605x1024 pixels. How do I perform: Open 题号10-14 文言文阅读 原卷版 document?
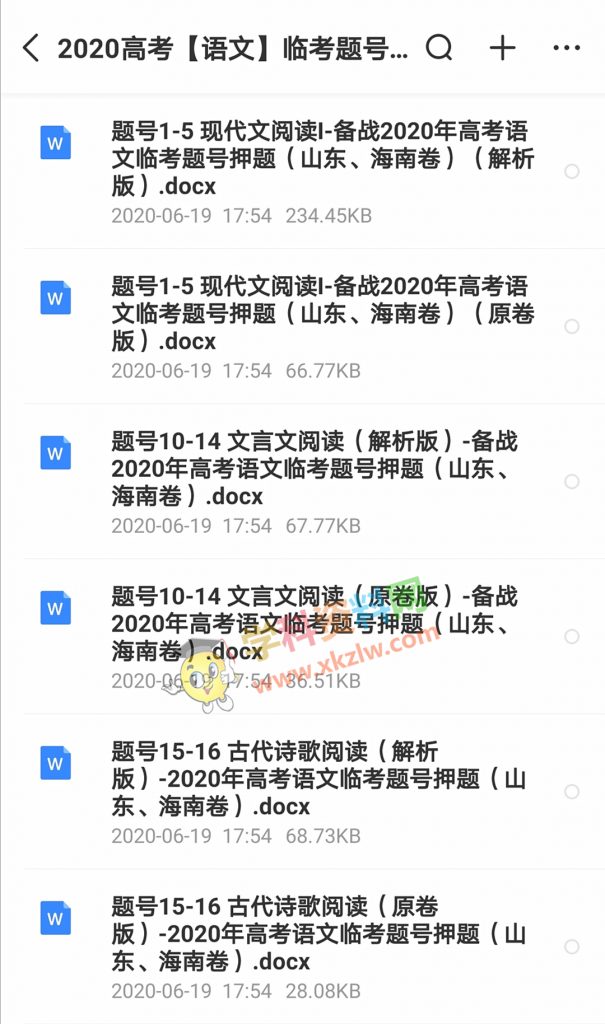point(320,624)
